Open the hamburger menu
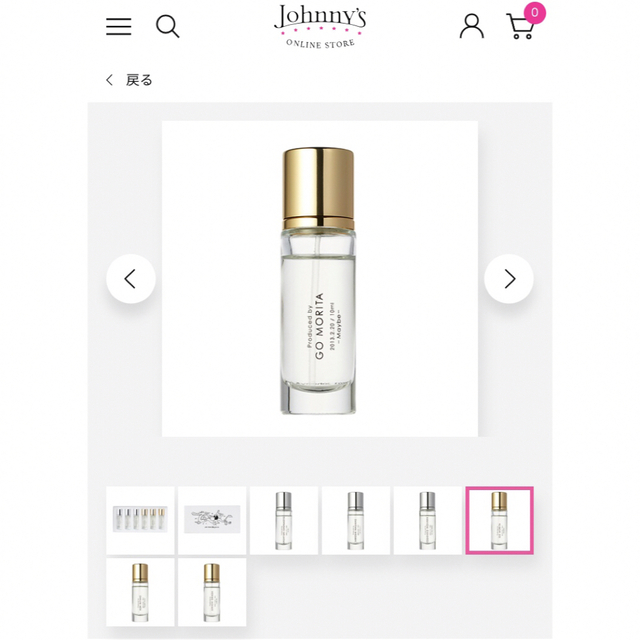The height and width of the screenshot is (640, 640). pyautogui.click(x=119, y=27)
